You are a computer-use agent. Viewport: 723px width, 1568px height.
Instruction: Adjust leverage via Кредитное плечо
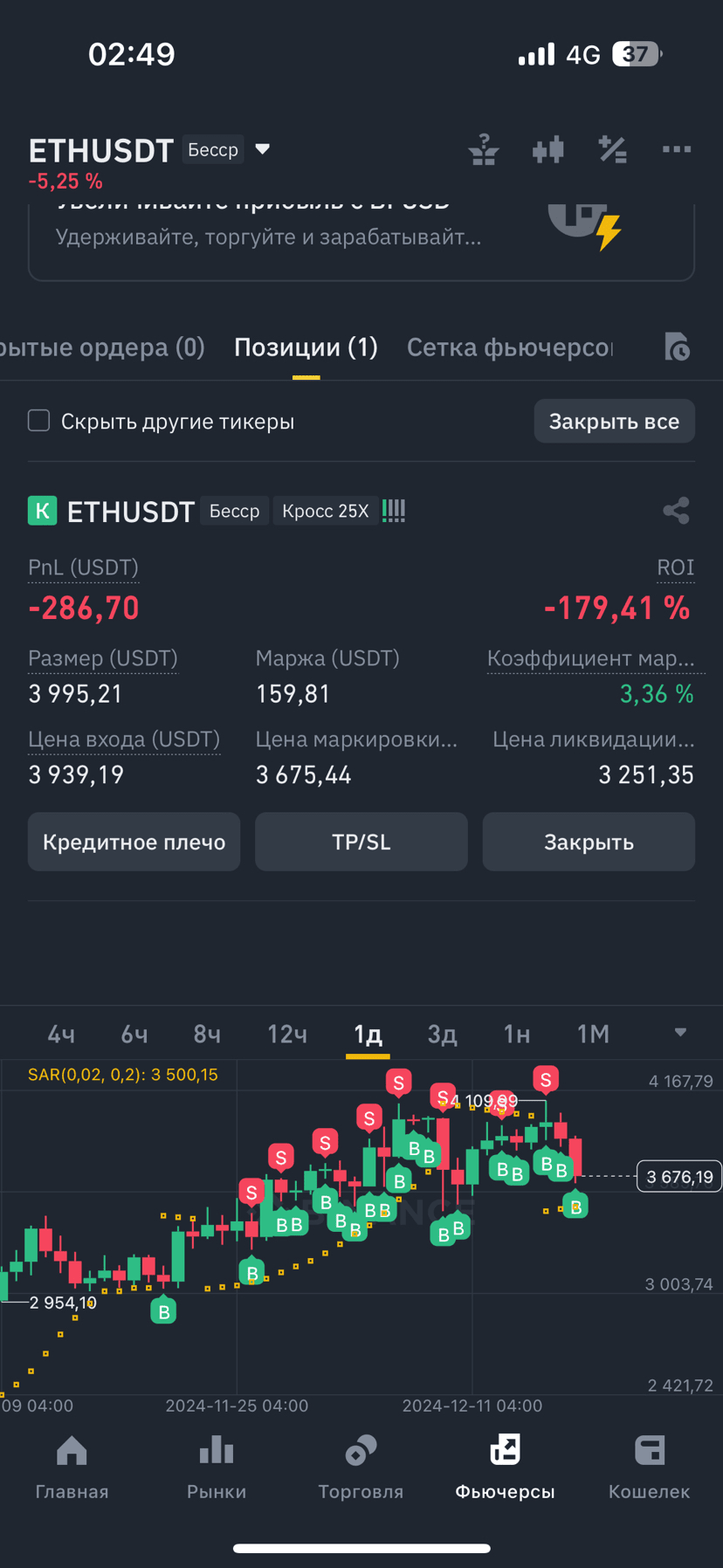(x=134, y=842)
